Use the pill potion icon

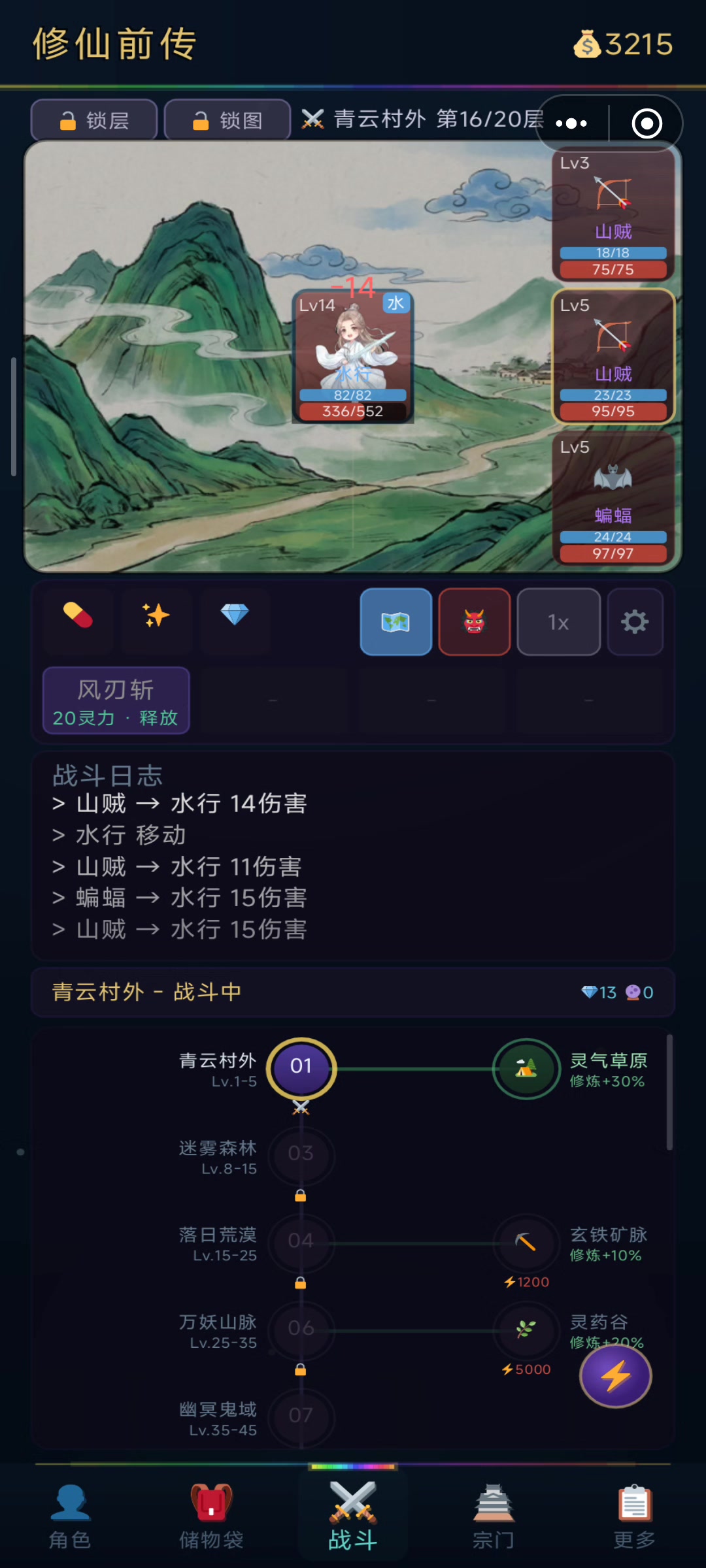pos(78,615)
